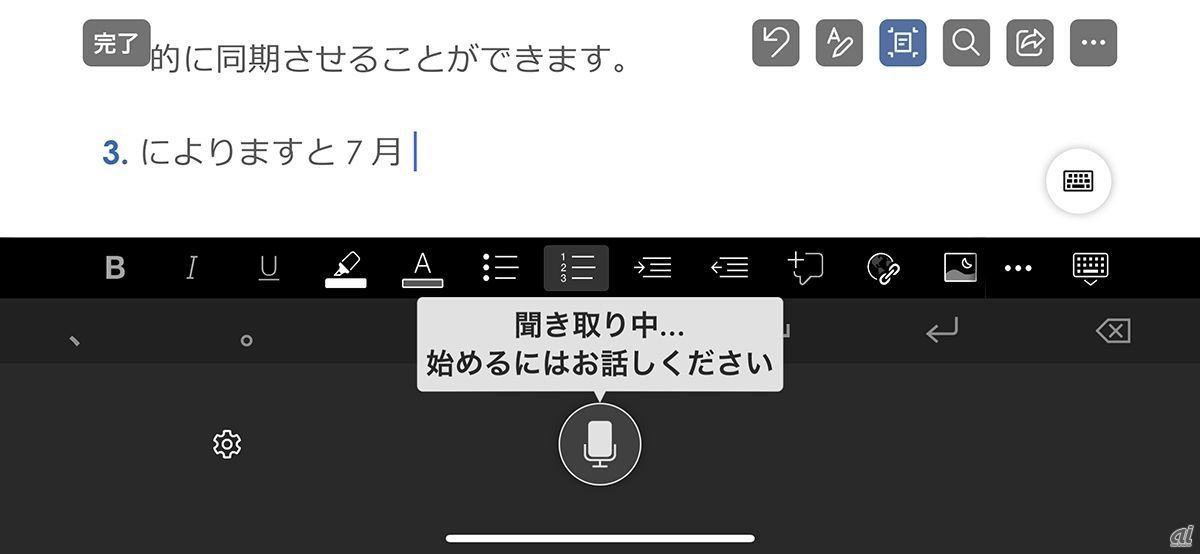Screen dimensions: 1200x554
Task: Insert a hyperlink
Action: pos(883,268)
